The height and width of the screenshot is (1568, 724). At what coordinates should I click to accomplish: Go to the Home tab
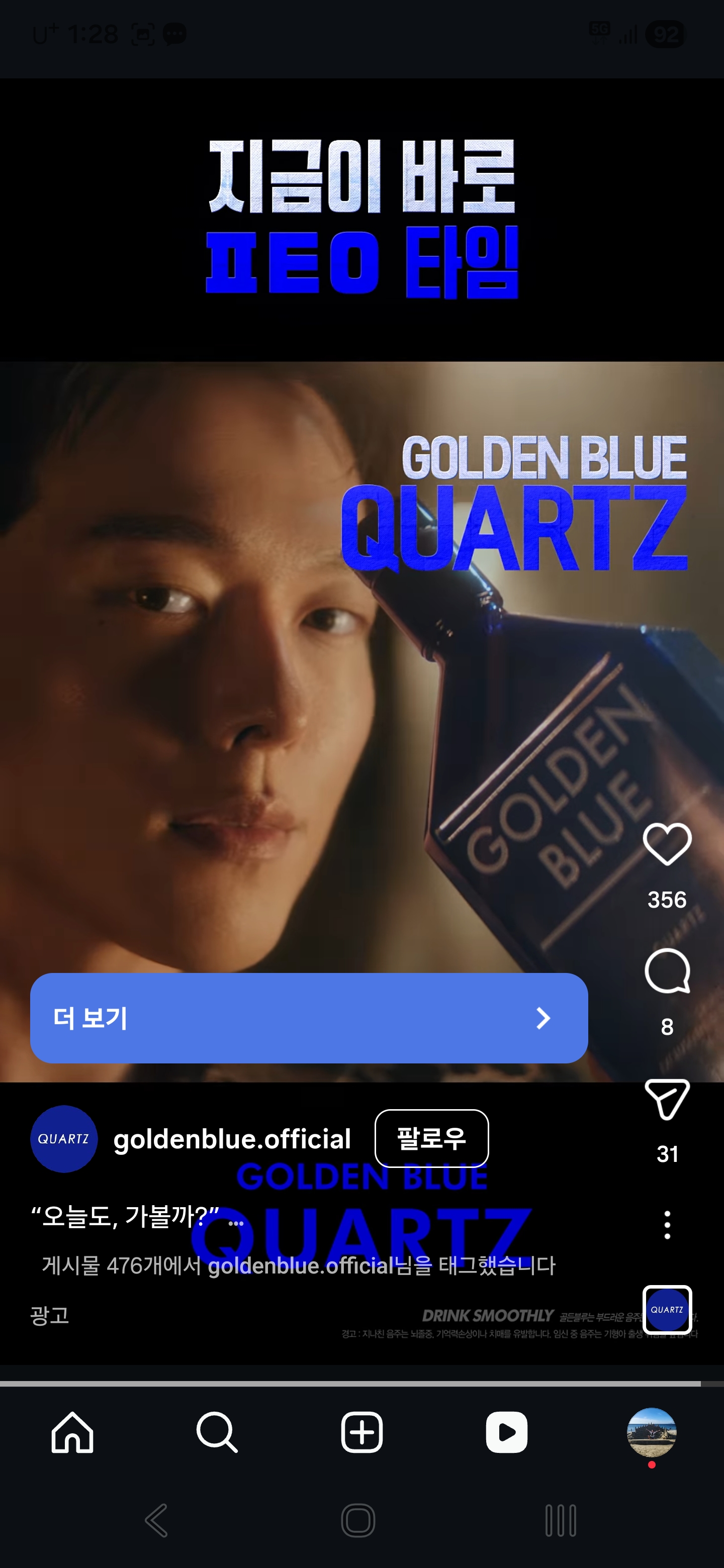(72, 1432)
